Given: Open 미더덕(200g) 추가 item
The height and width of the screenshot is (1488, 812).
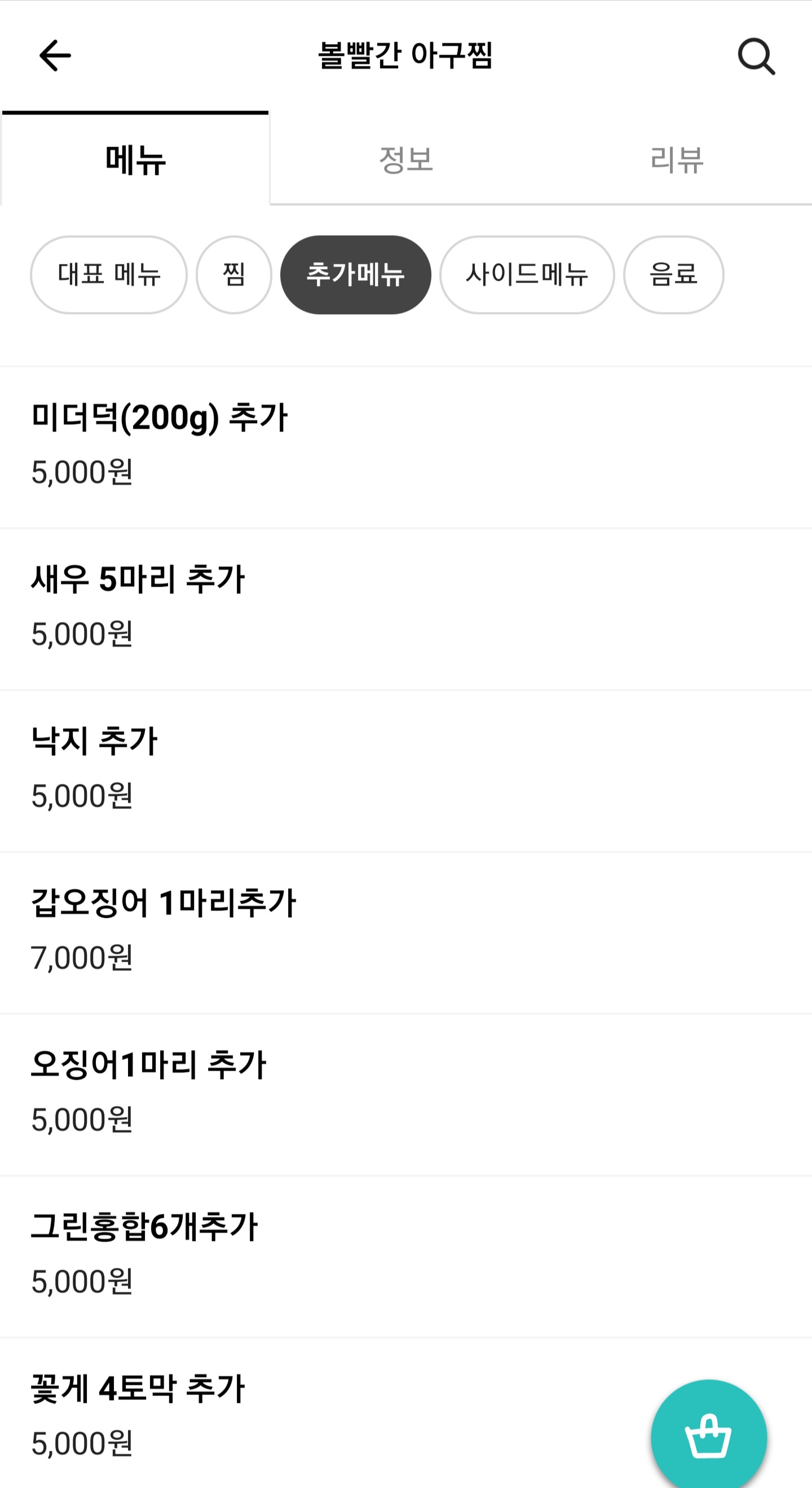Looking at the screenshot, I should pos(406,447).
